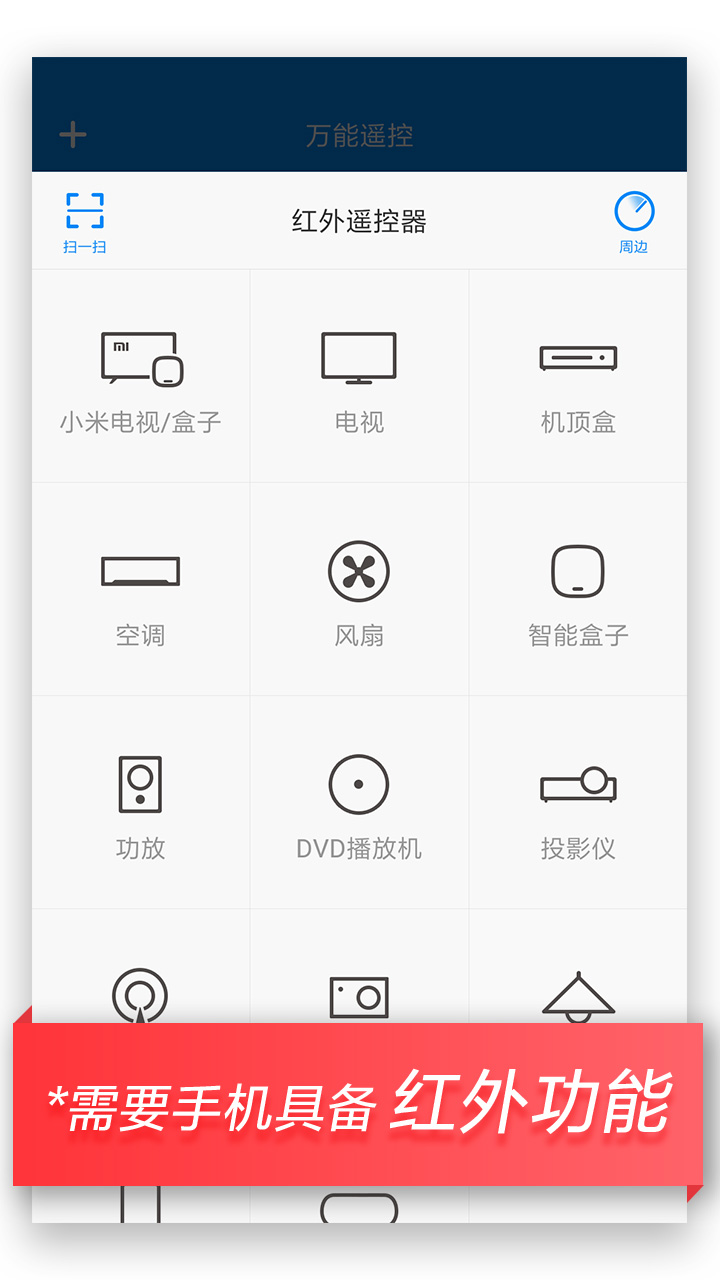
Task: Tap the + to add a remote
Action: click(71, 135)
